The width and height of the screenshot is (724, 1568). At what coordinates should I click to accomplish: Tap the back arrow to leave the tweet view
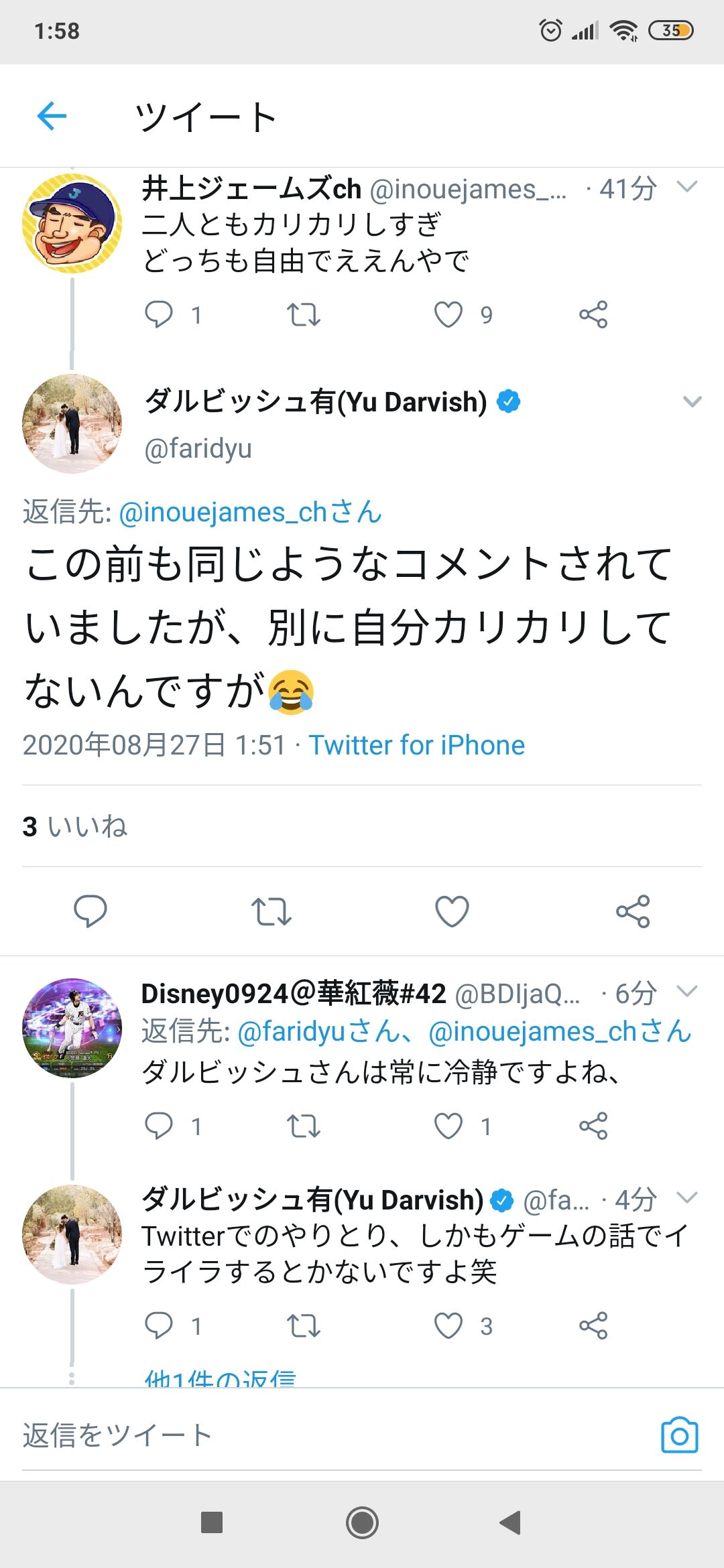50,116
